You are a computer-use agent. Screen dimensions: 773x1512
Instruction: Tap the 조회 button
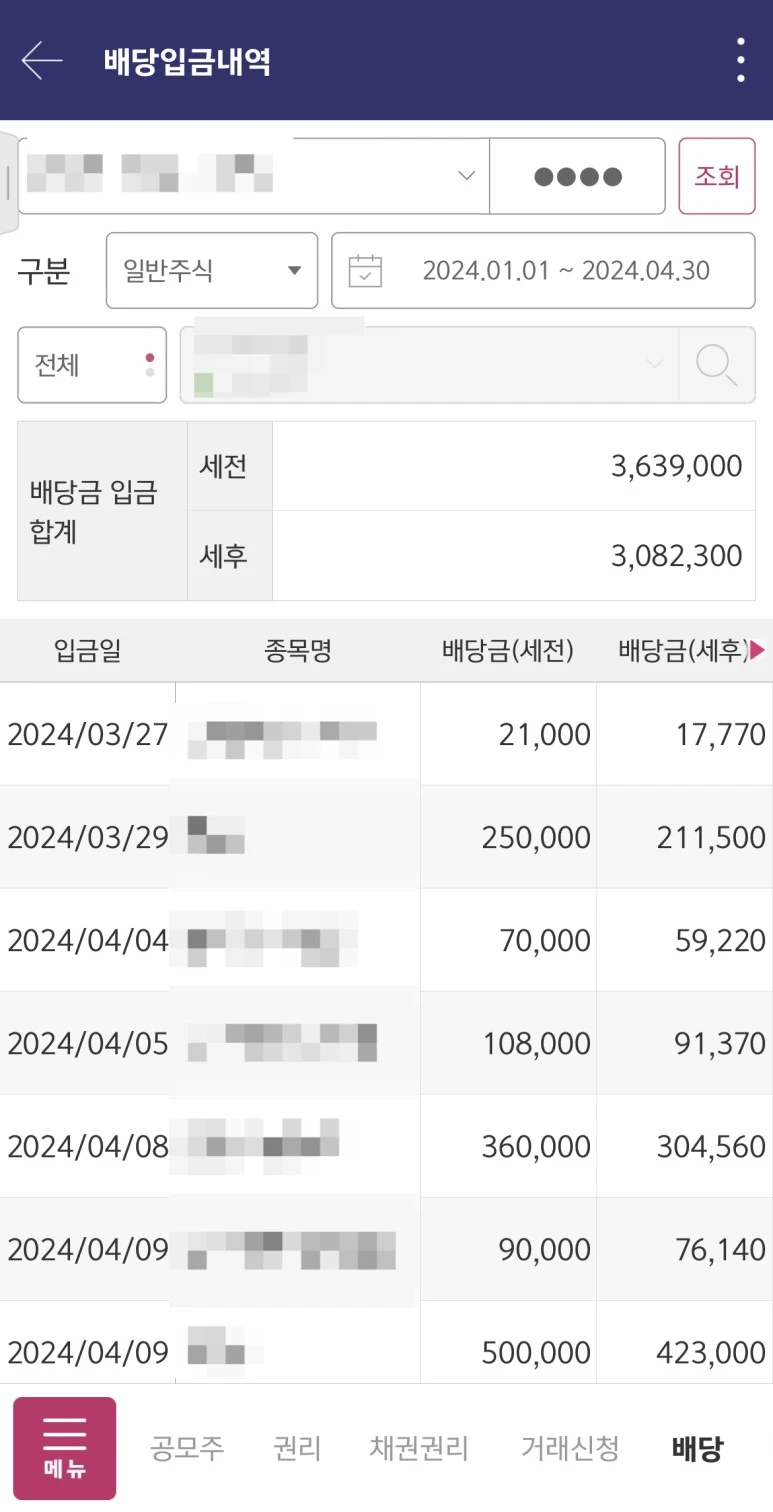(717, 176)
